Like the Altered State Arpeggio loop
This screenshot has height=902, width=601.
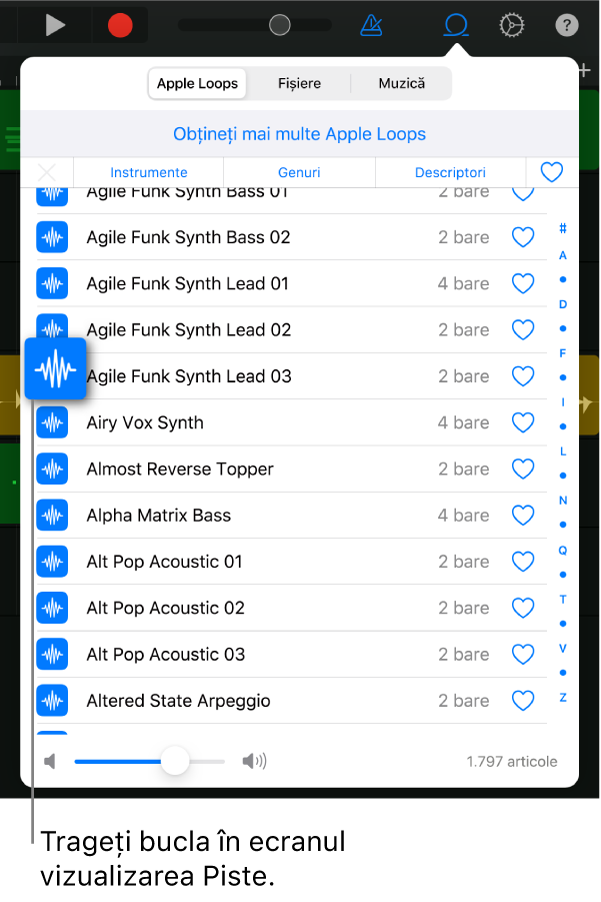[523, 700]
